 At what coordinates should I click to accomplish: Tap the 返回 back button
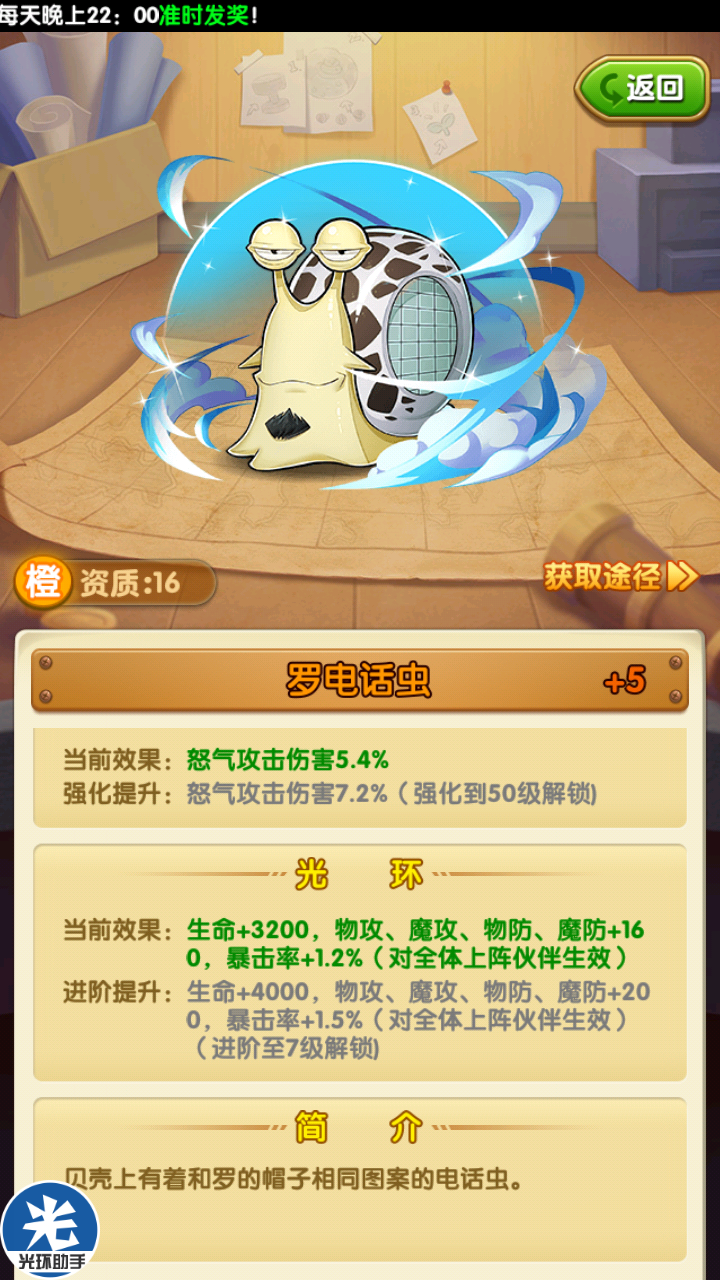coord(642,89)
